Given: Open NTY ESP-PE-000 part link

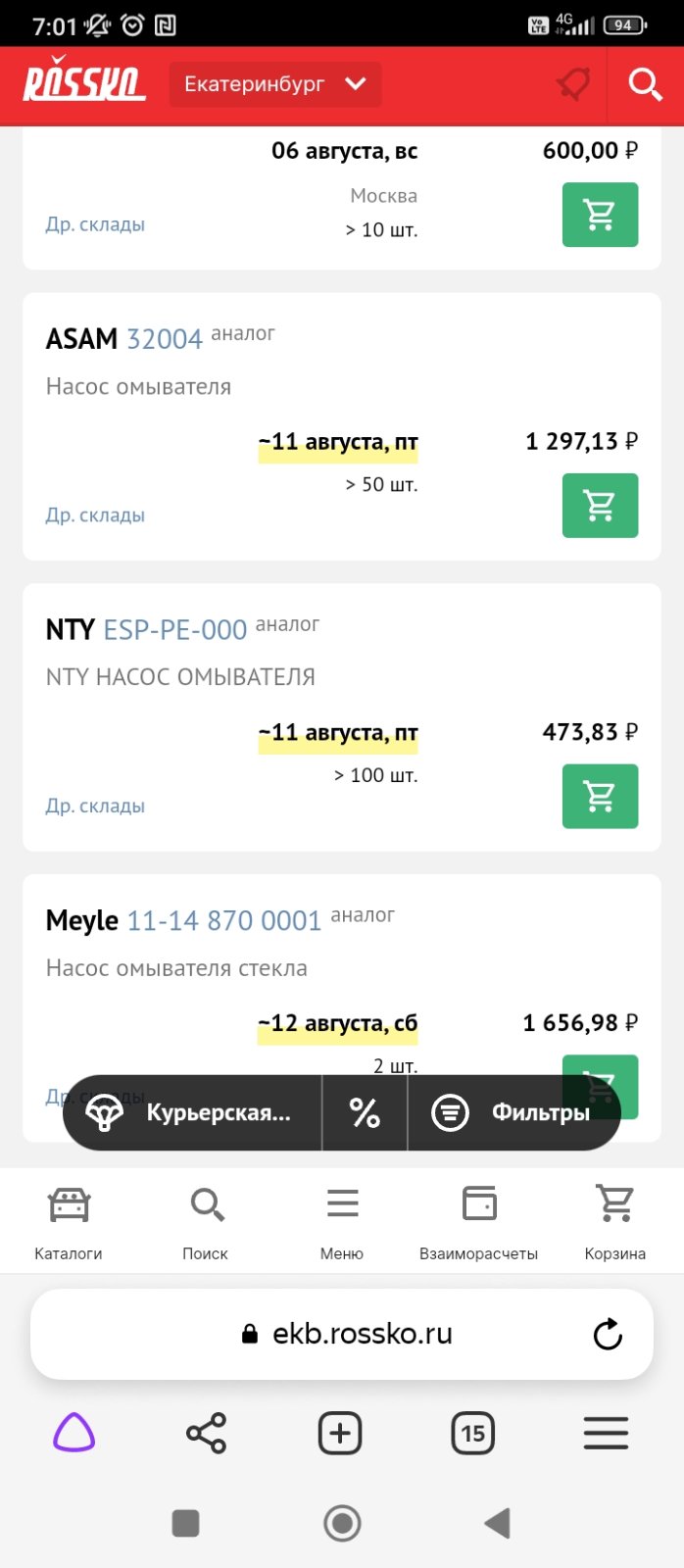Looking at the screenshot, I should tap(175, 629).
